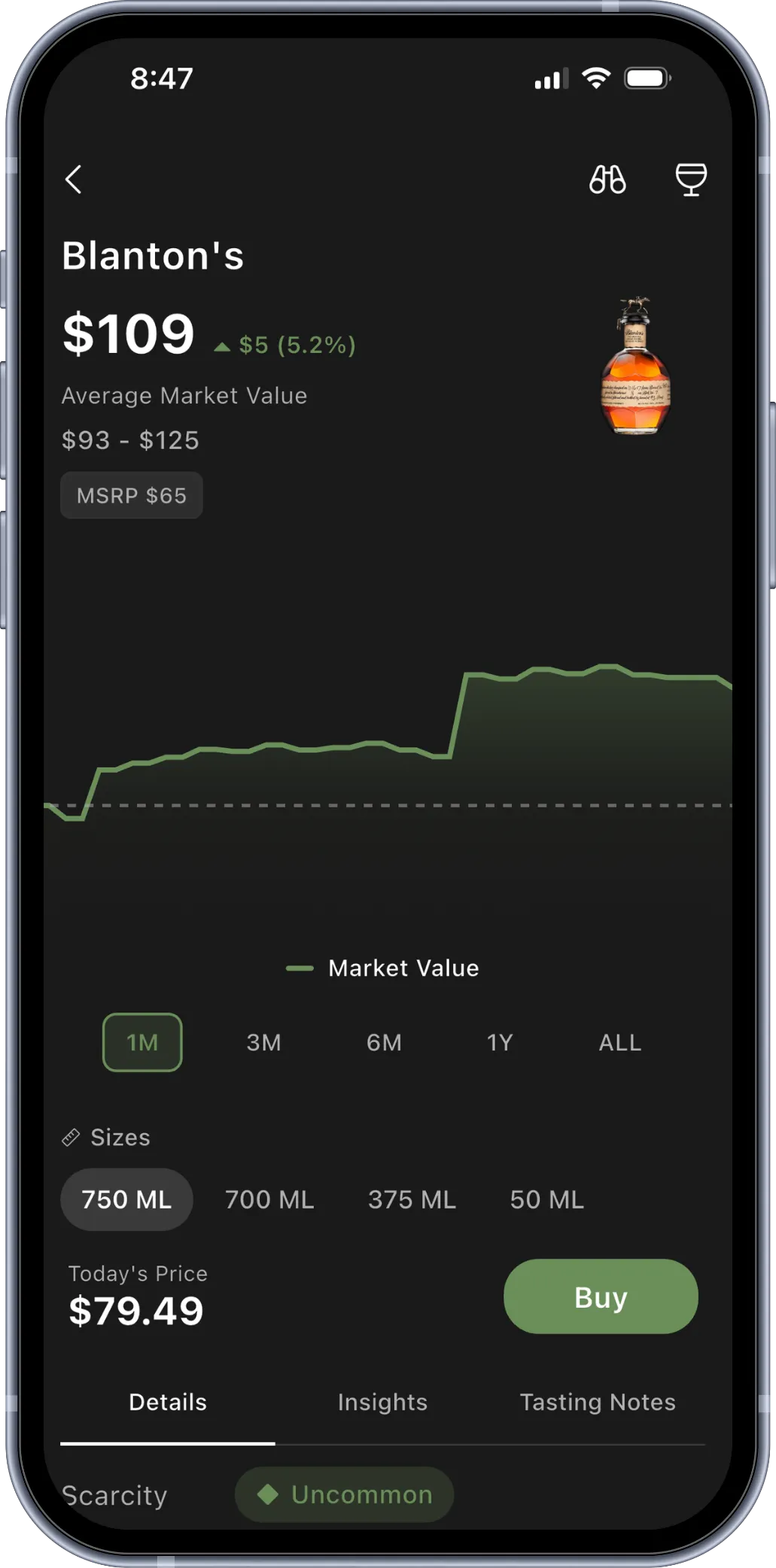
Task: Switch chart range to 3M
Action: click(x=263, y=1042)
